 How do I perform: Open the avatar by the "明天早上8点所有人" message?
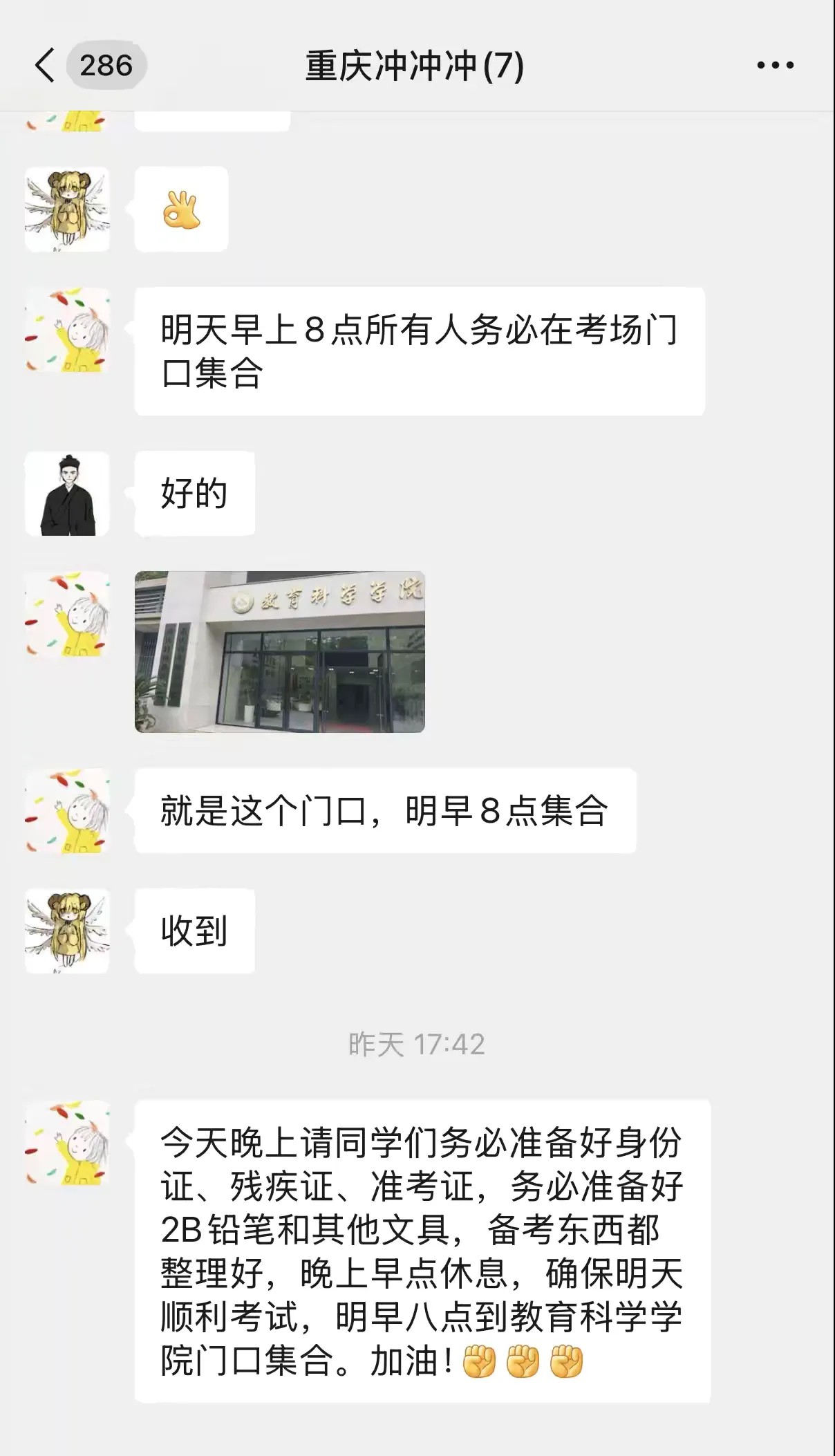click(x=67, y=330)
